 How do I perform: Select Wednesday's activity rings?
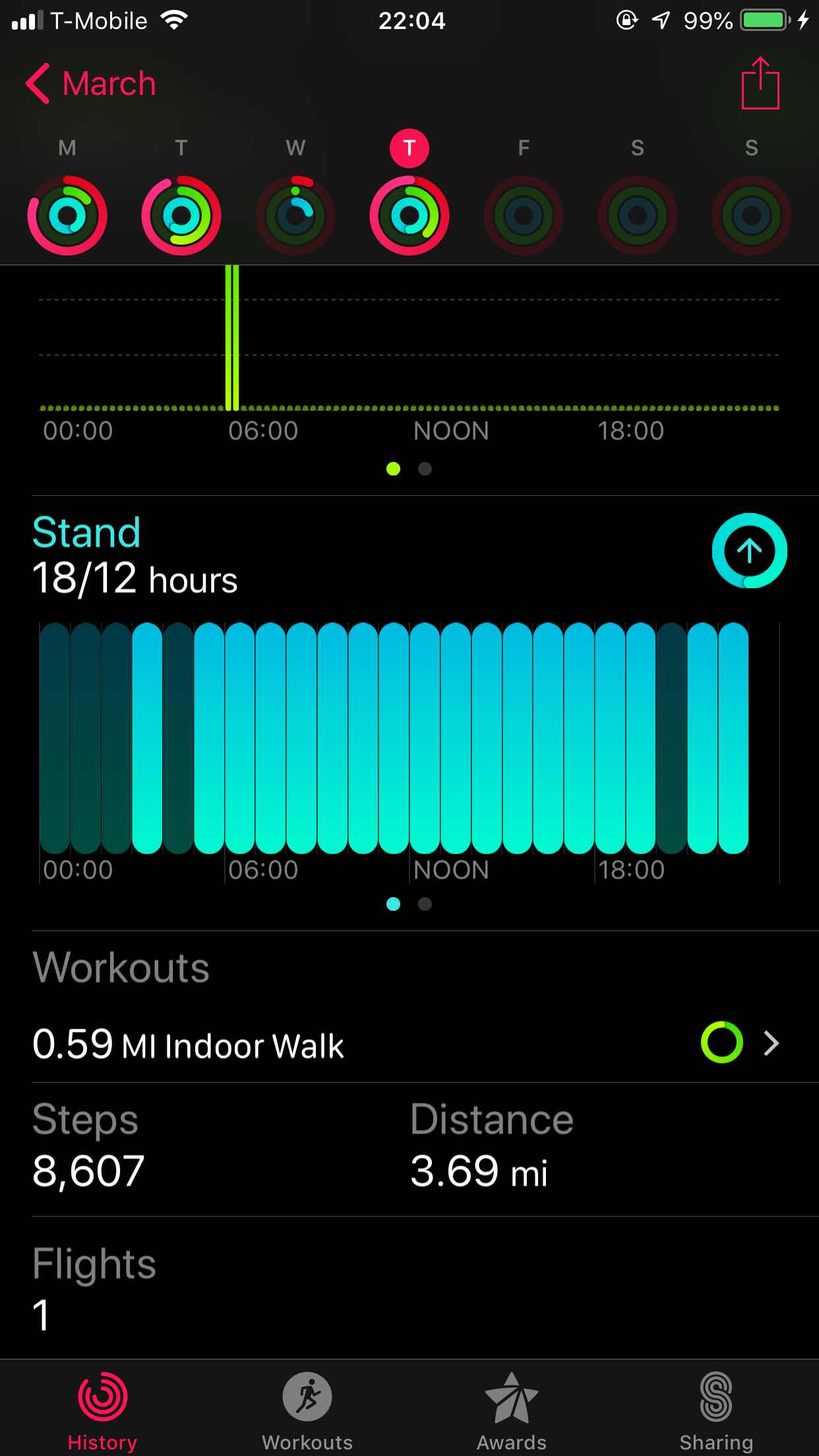point(295,215)
